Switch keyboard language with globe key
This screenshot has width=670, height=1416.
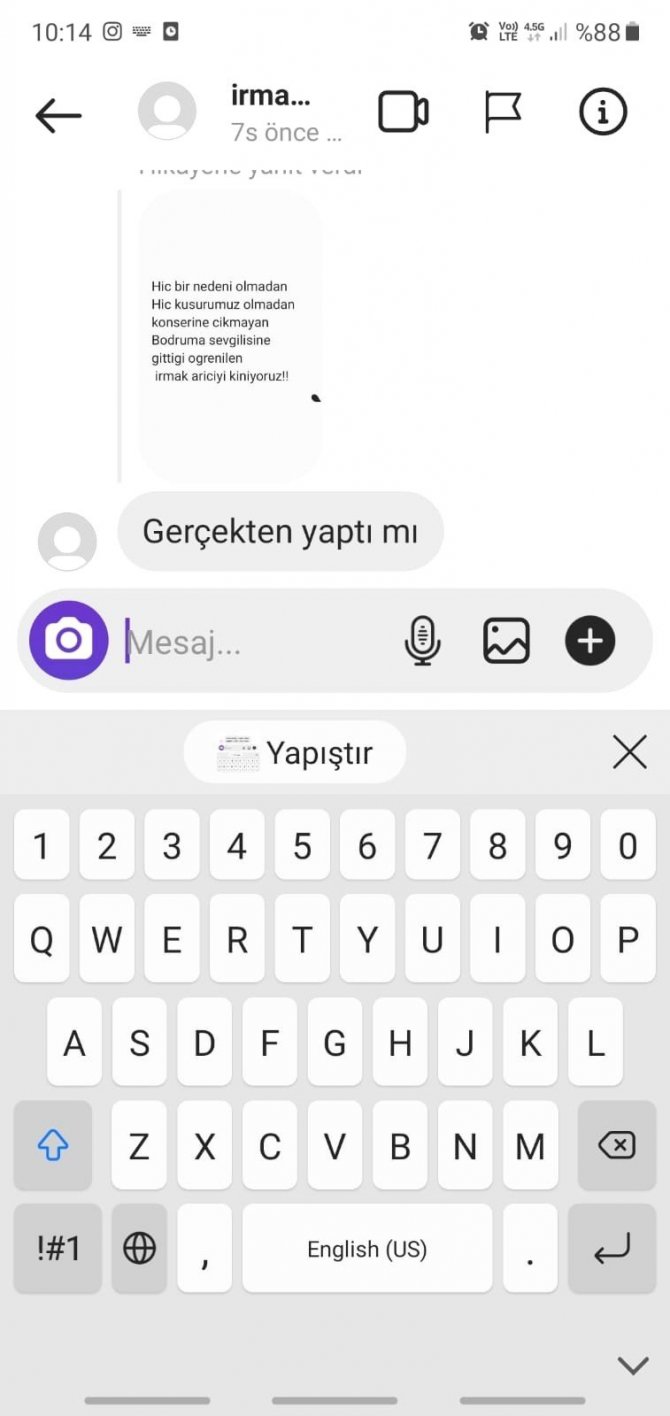coord(139,1248)
